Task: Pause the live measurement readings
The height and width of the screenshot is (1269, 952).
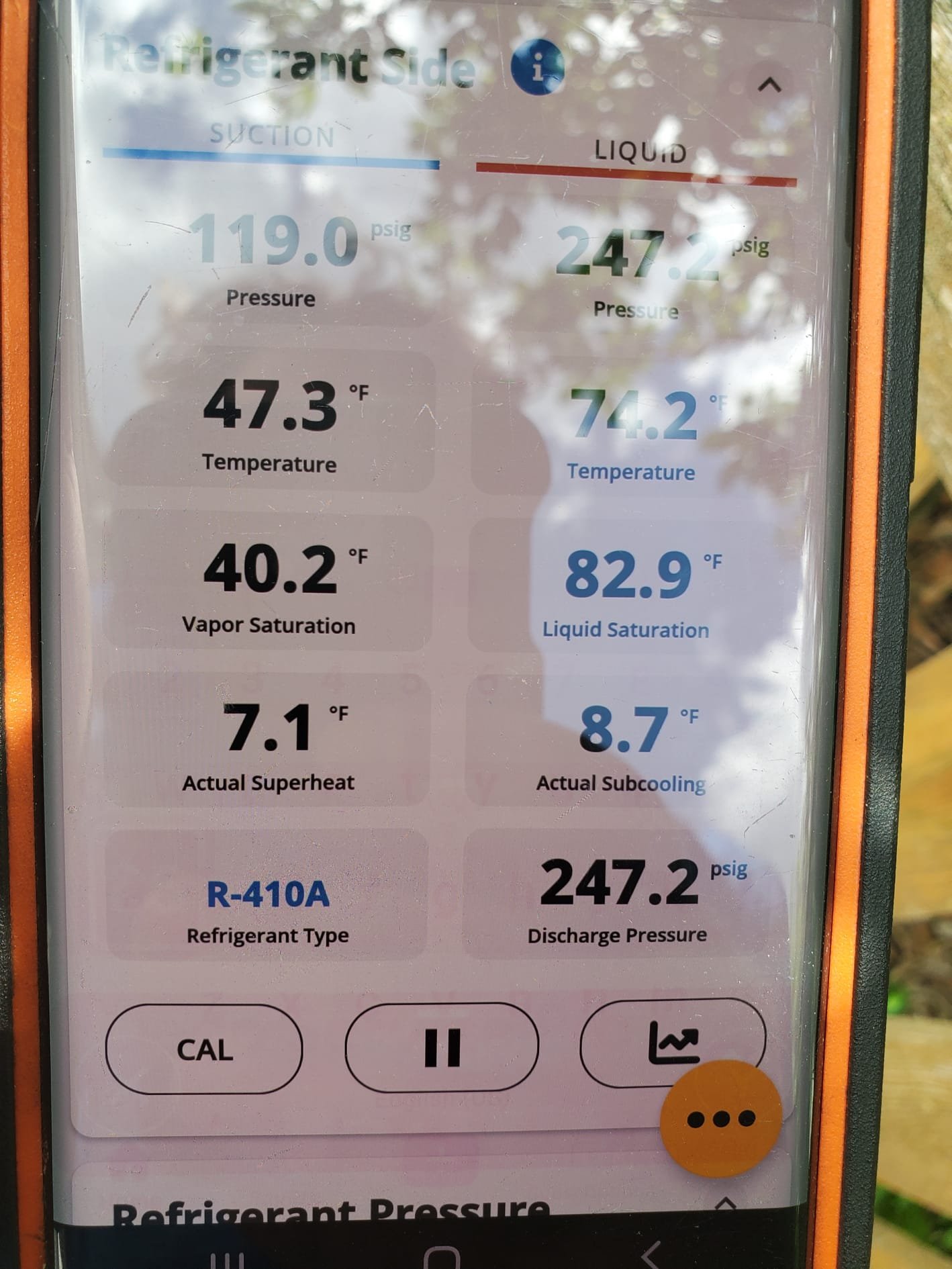Action: coord(442,1047)
